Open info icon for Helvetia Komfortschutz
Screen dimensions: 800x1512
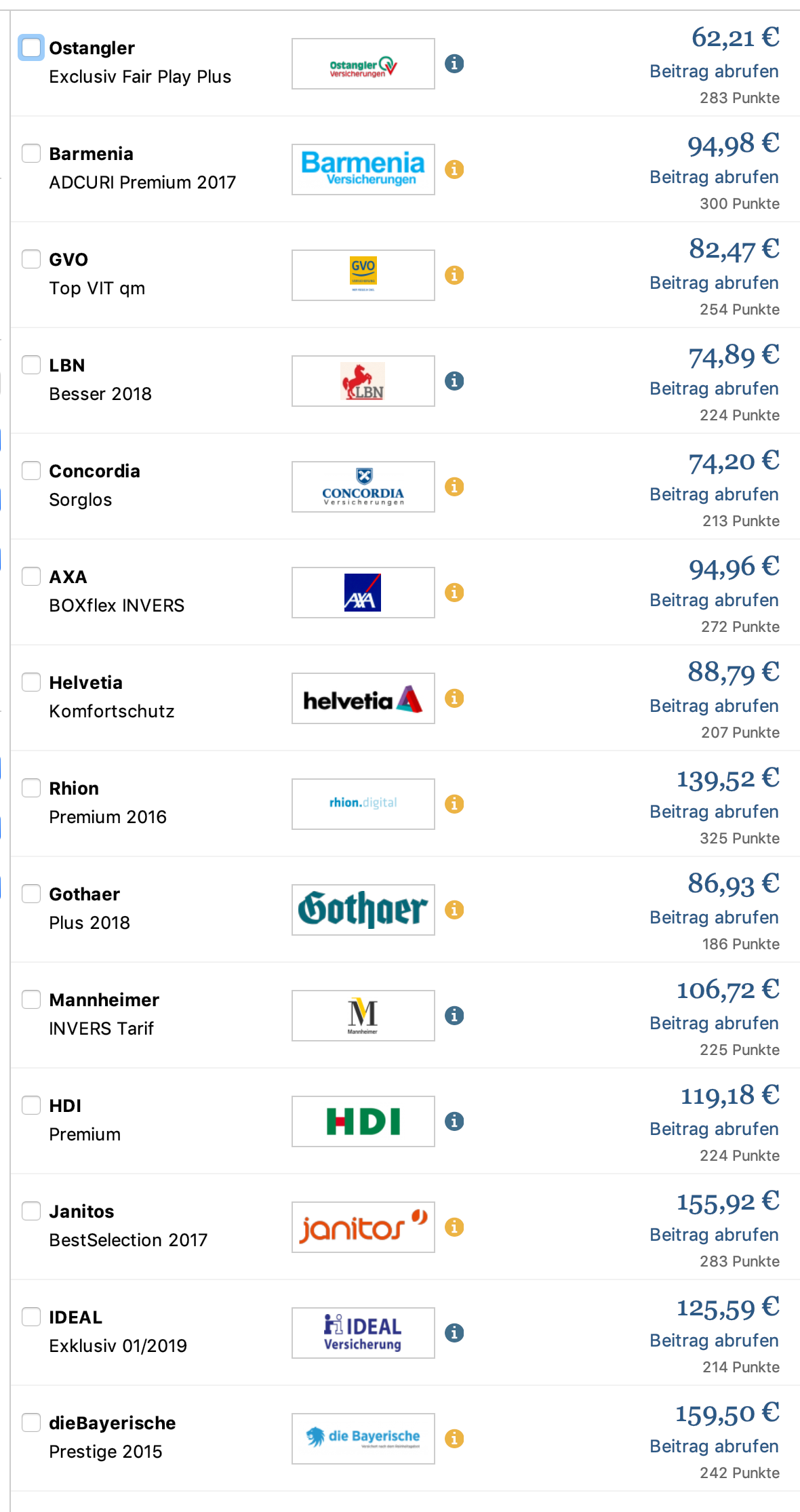point(454,698)
